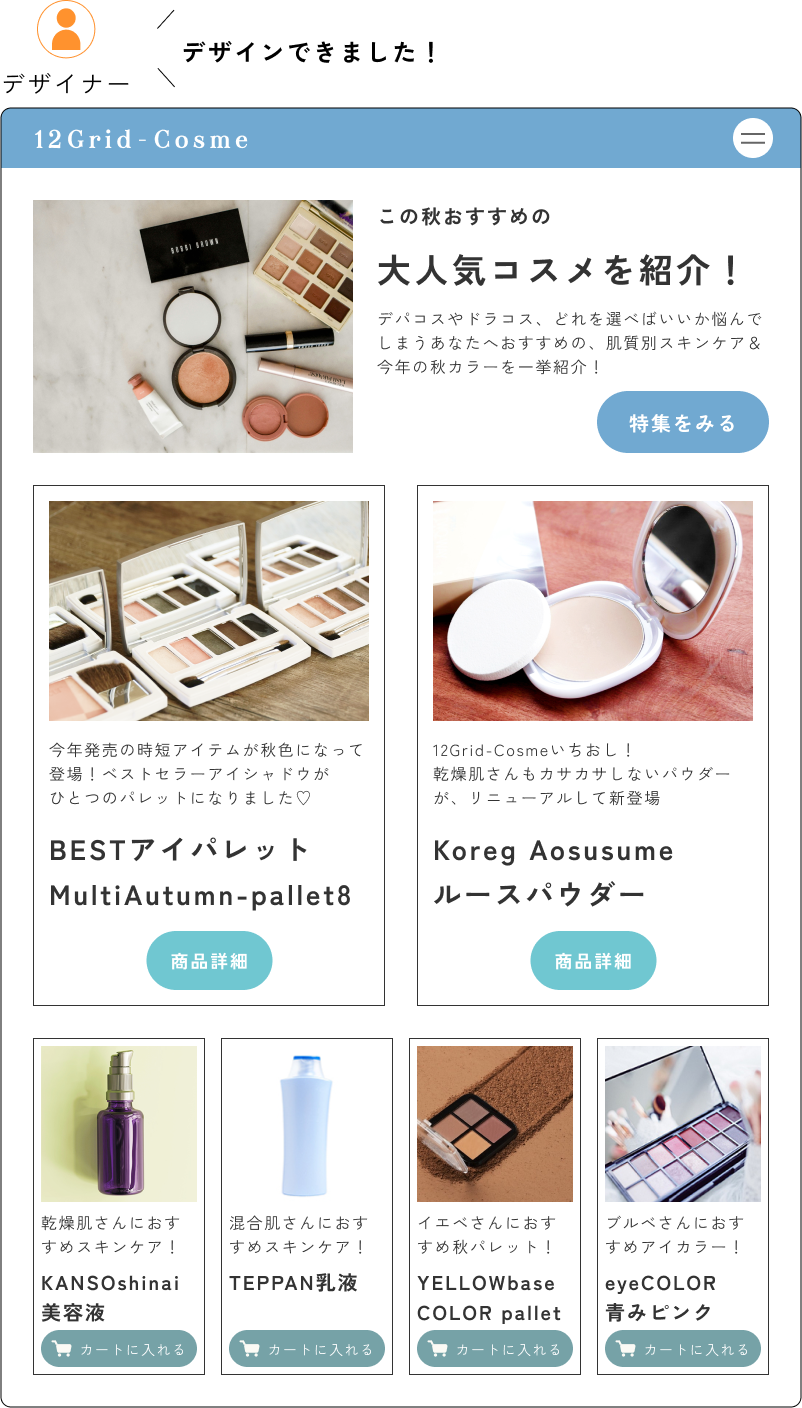Add KANSOshinai 美容液 to cart
The image size is (802, 1408).
(x=119, y=1349)
